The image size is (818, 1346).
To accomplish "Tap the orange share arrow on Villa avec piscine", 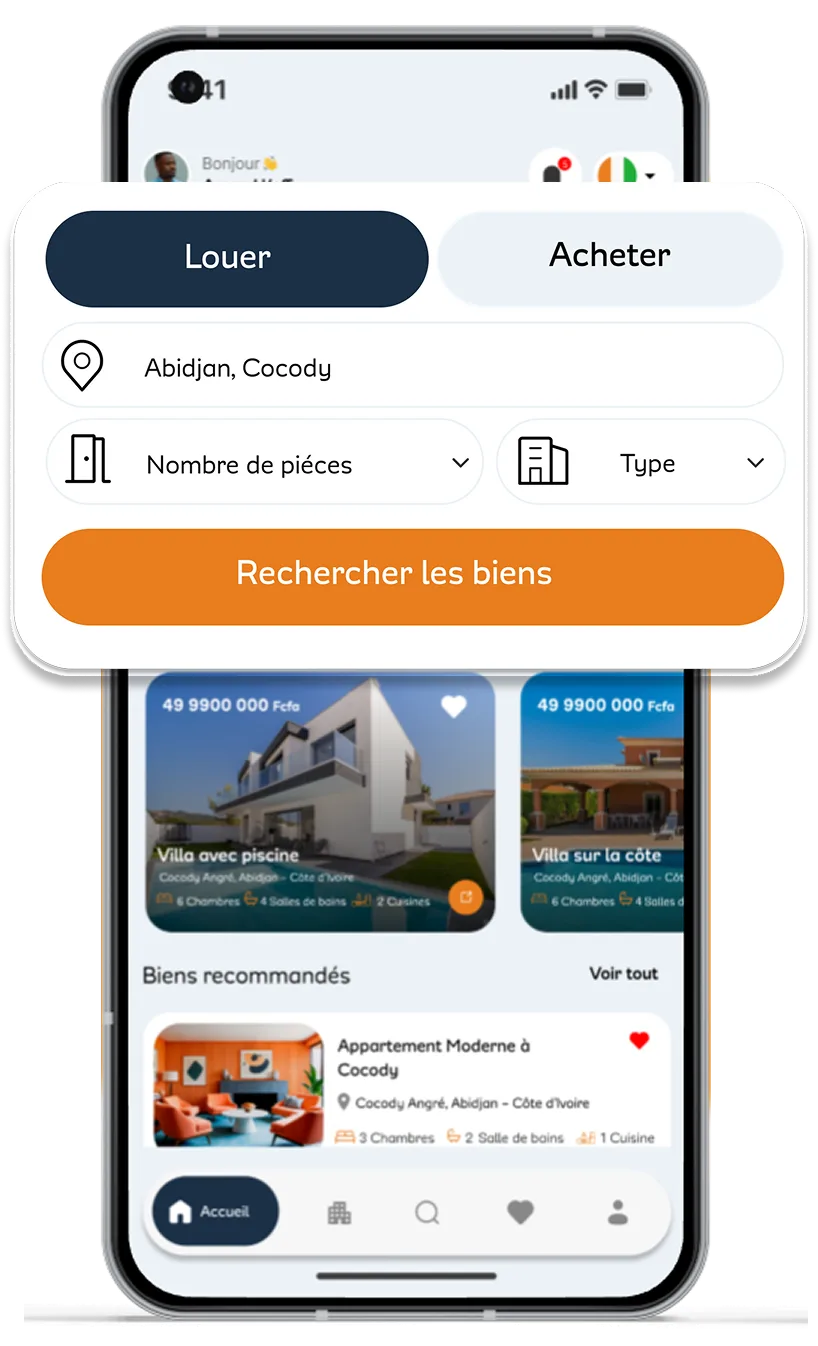I will 465,898.
